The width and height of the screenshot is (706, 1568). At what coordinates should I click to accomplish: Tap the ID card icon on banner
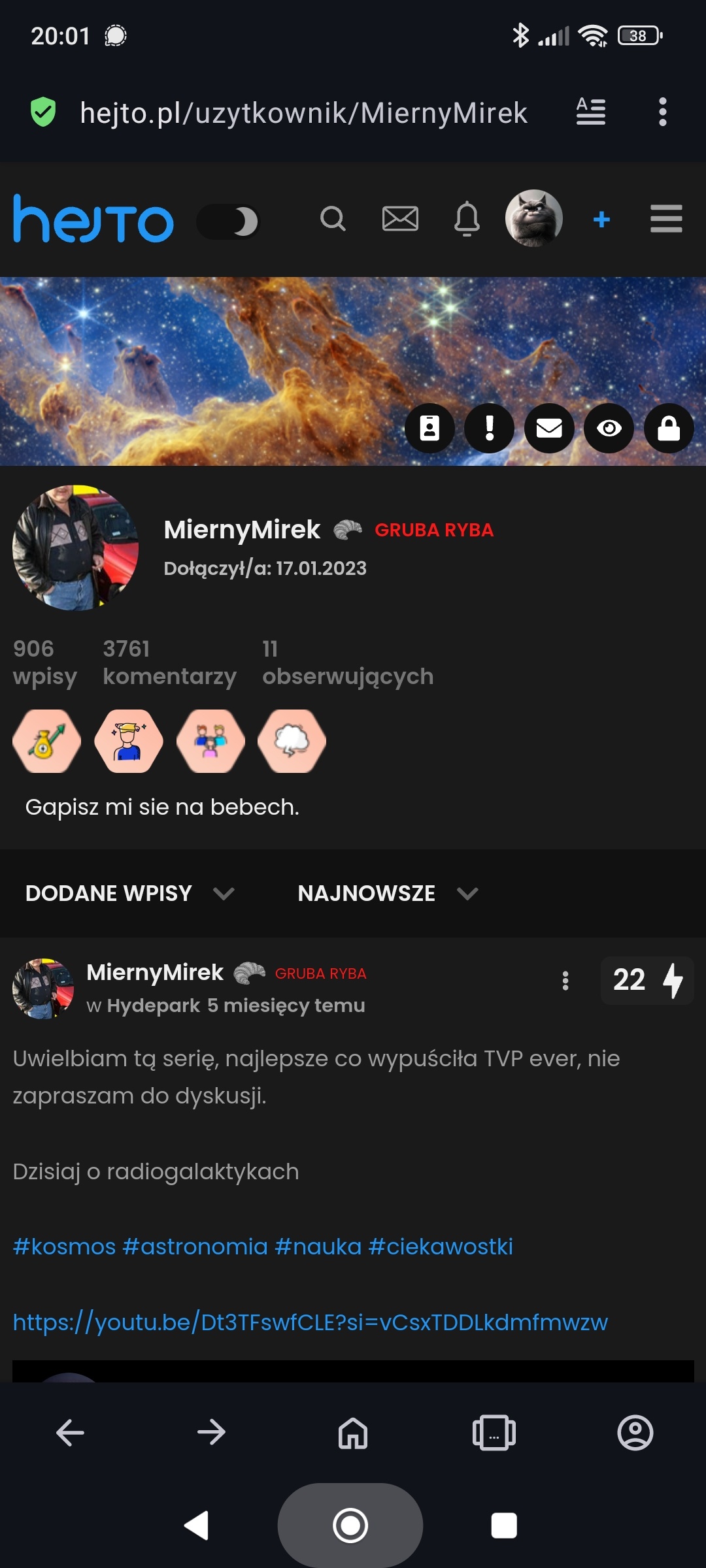click(x=429, y=429)
